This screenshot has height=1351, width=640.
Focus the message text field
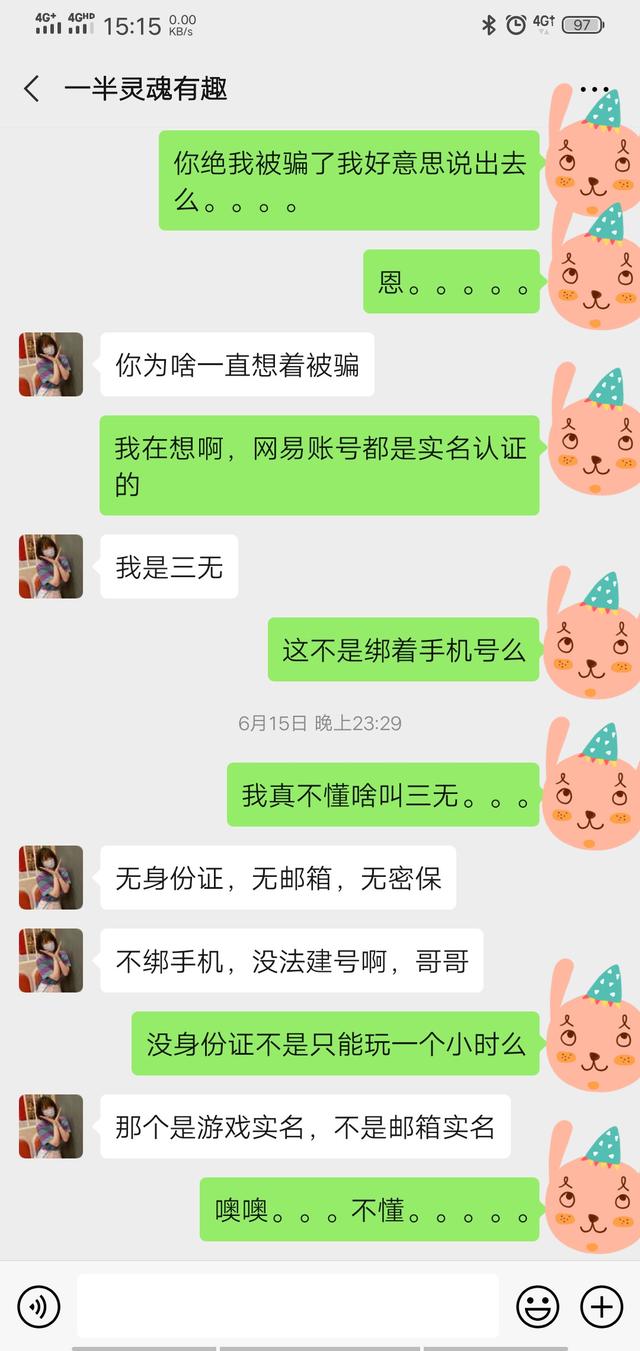(x=287, y=1306)
